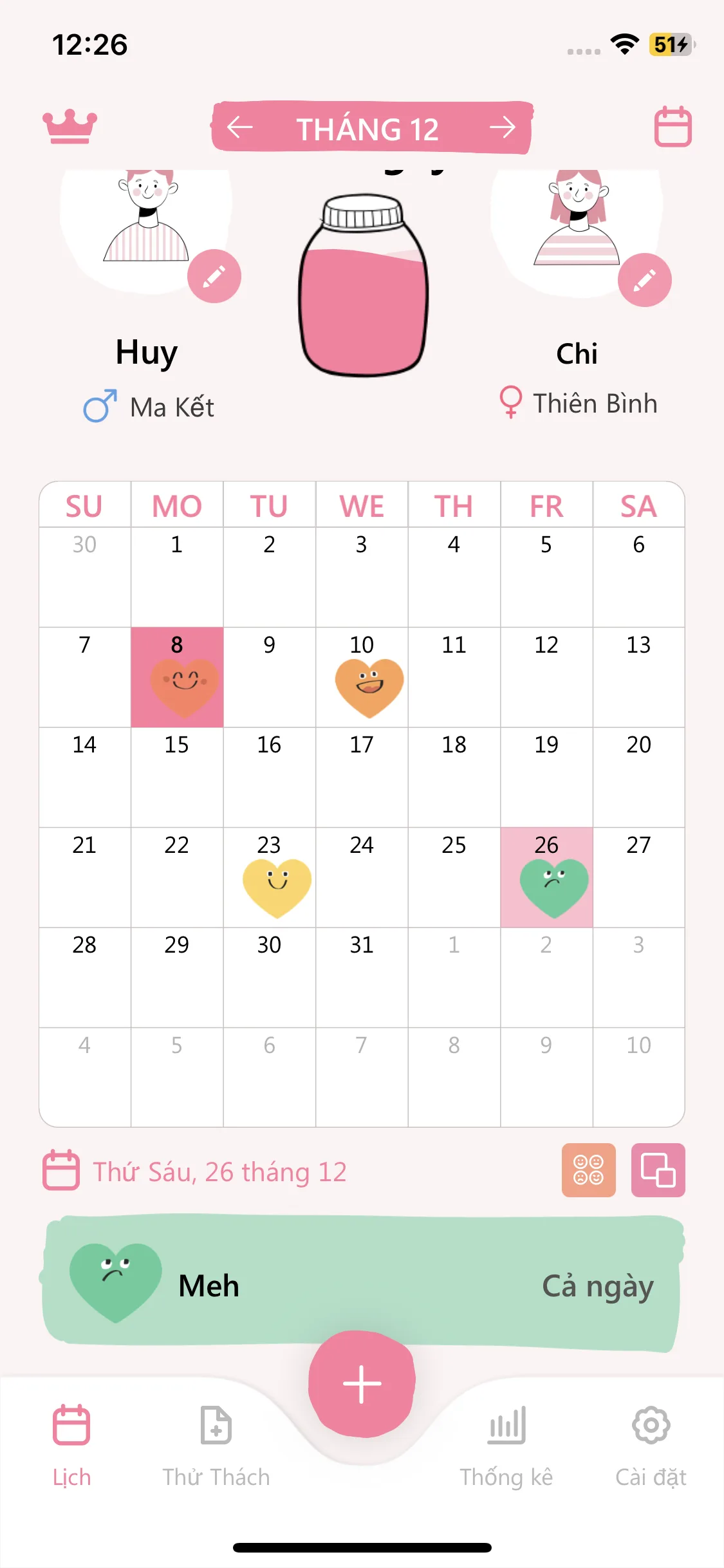
Task: Go to the next month arrow
Action: coord(503,127)
